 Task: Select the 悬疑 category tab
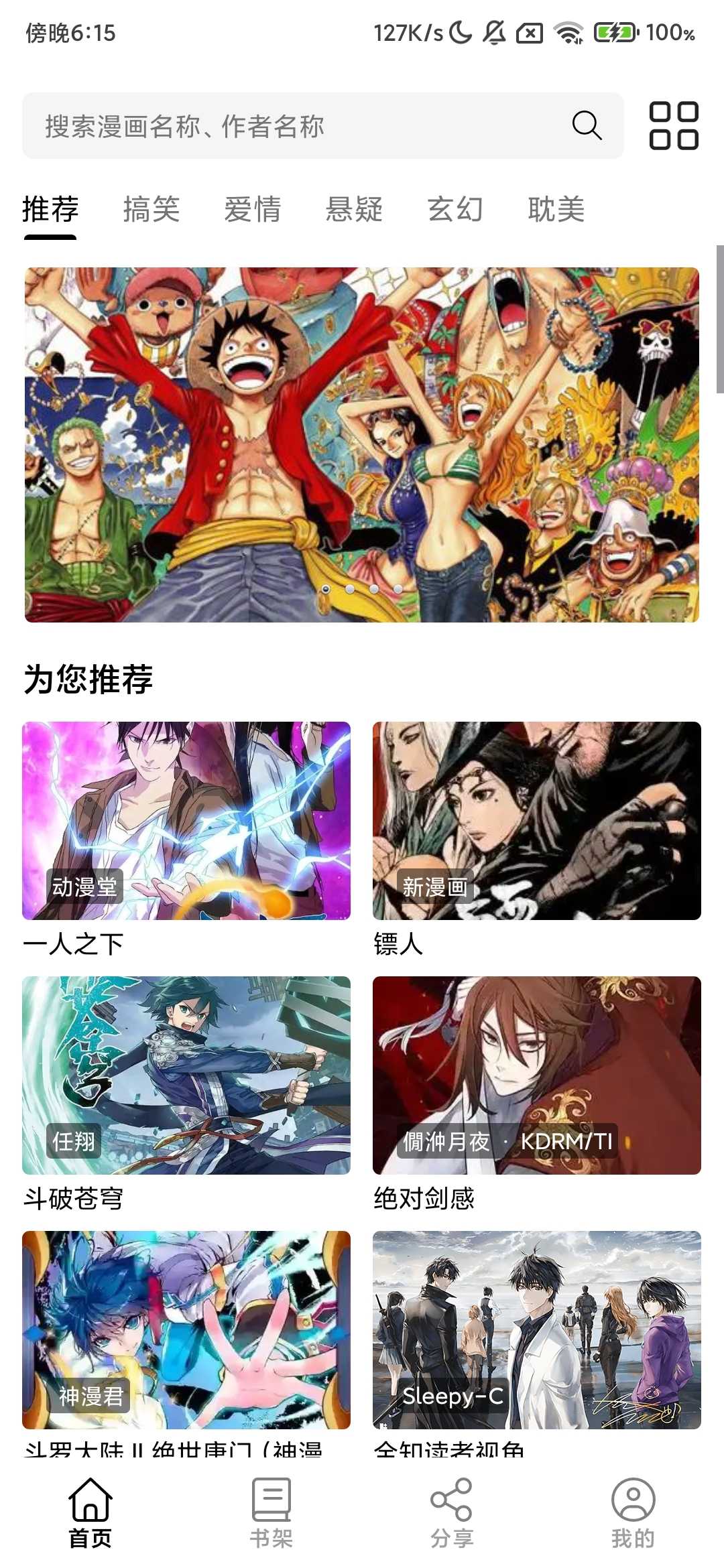point(354,209)
